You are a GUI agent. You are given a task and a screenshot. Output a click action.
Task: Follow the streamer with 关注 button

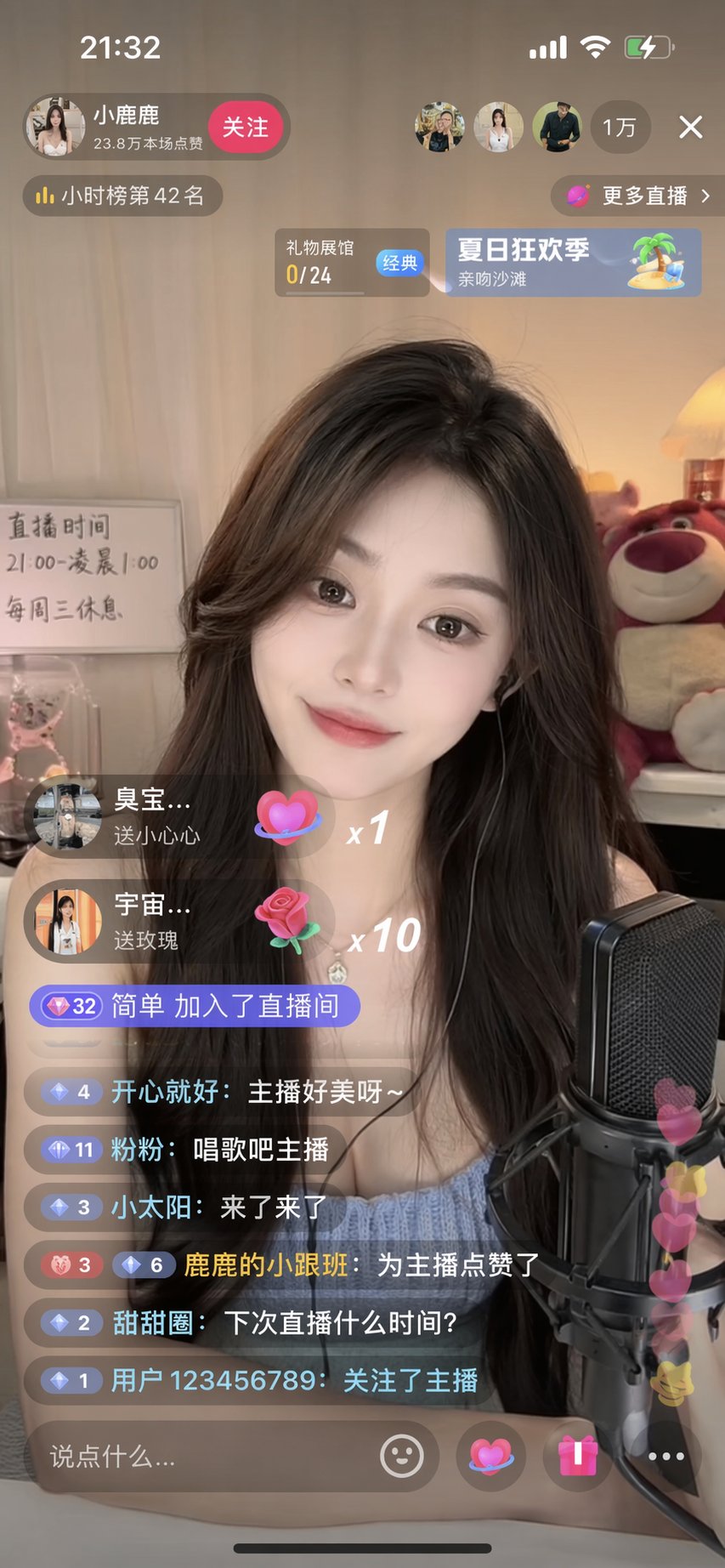[245, 128]
